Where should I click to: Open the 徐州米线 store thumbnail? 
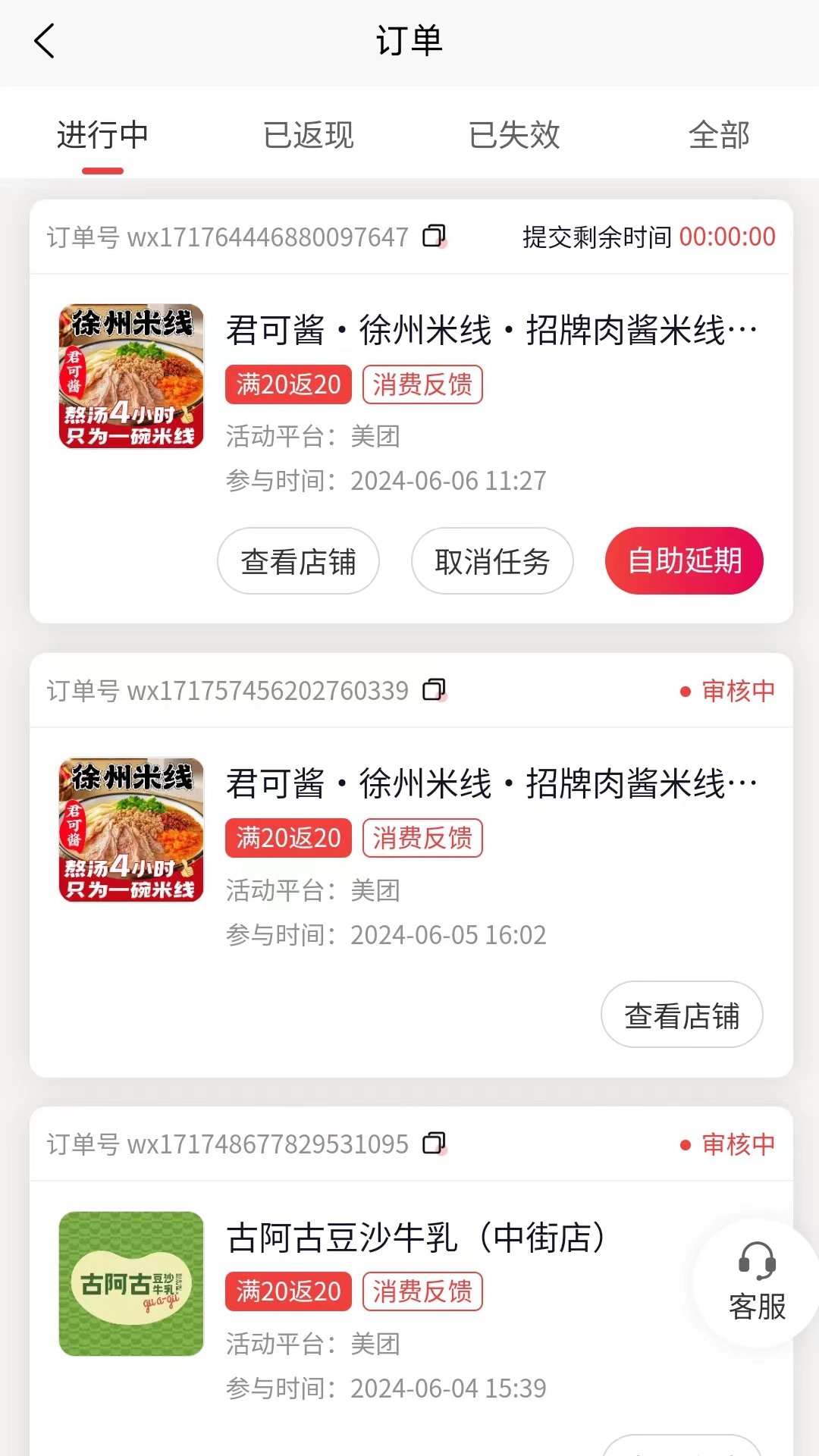(x=130, y=377)
